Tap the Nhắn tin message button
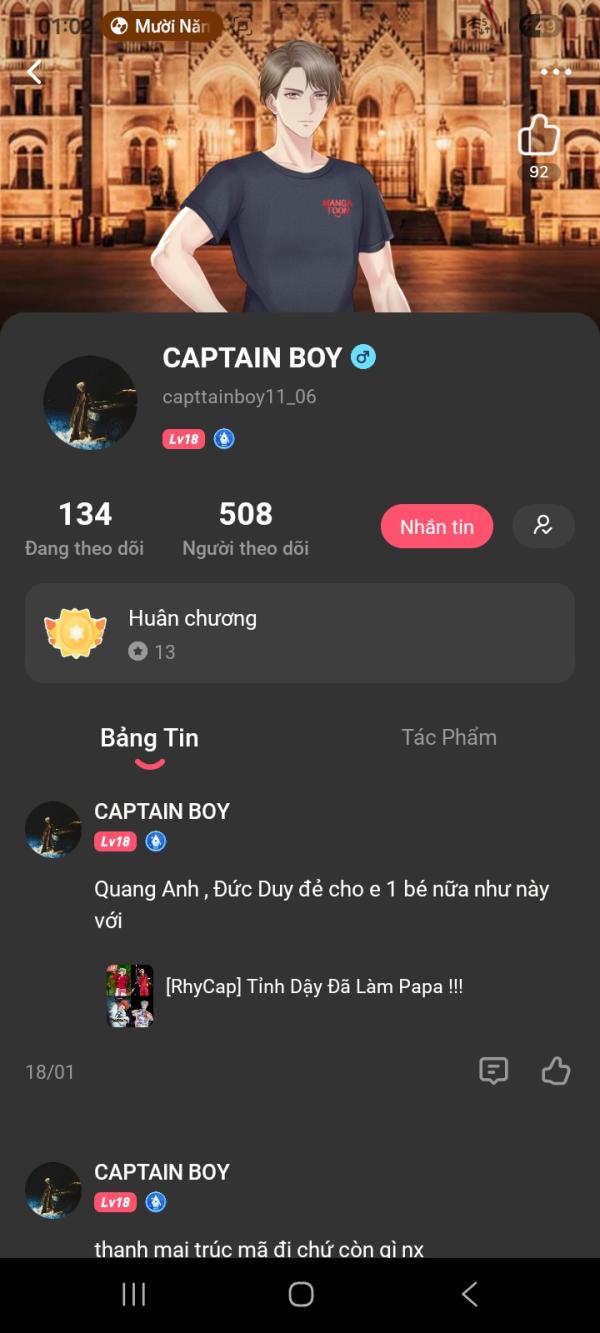This screenshot has width=600, height=1333. click(x=437, y=526)
